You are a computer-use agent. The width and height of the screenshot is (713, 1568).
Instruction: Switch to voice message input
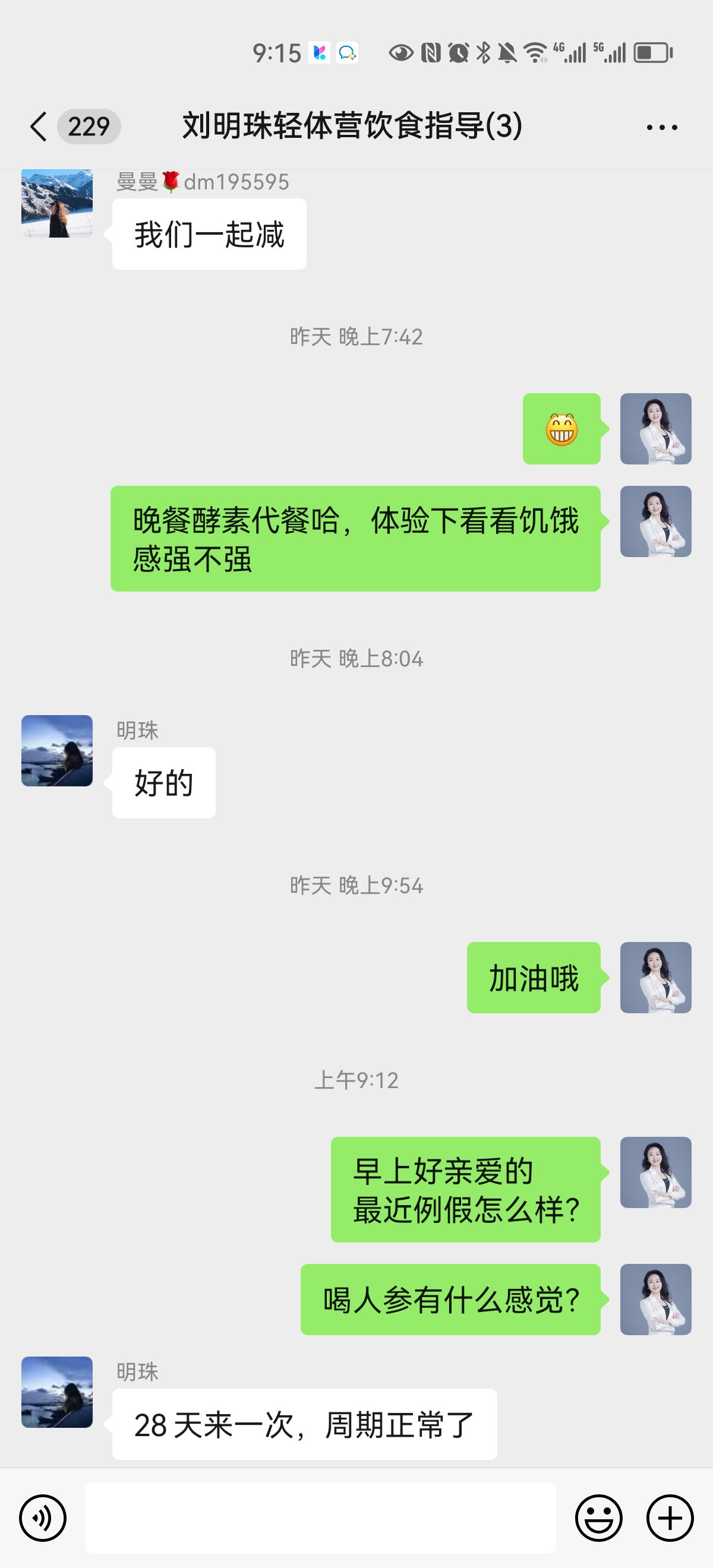[43, 1518]
